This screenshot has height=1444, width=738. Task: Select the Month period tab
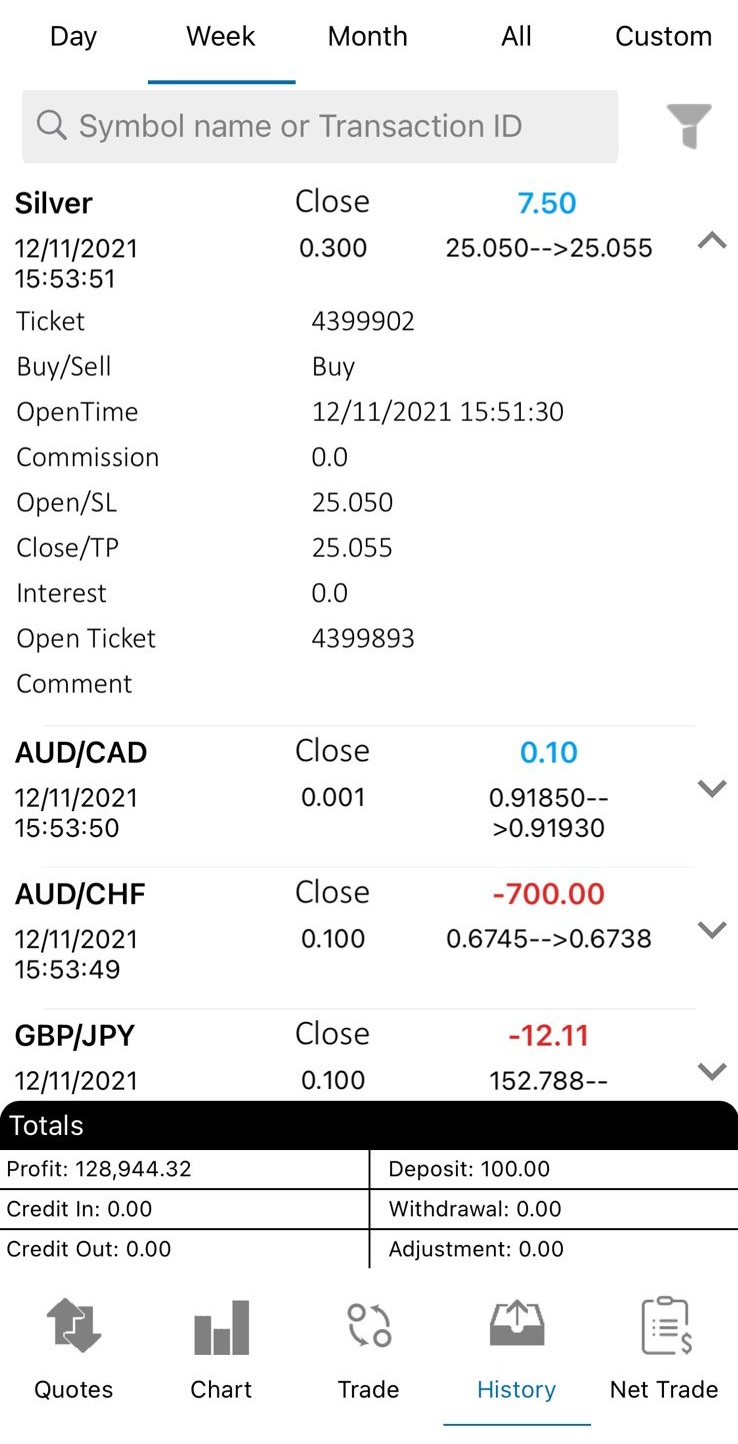368,37
